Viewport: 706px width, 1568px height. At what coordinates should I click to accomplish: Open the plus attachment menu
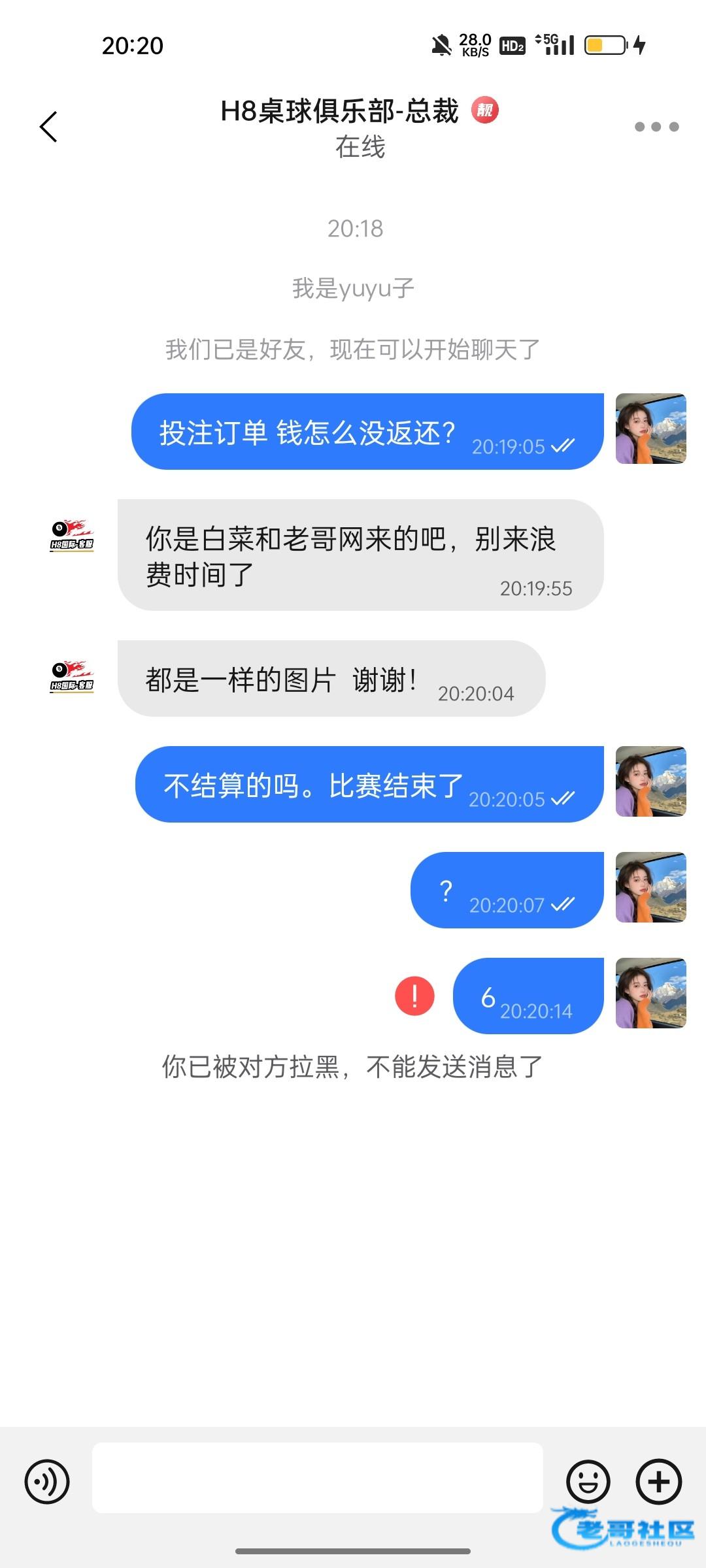coord(658,1481)
